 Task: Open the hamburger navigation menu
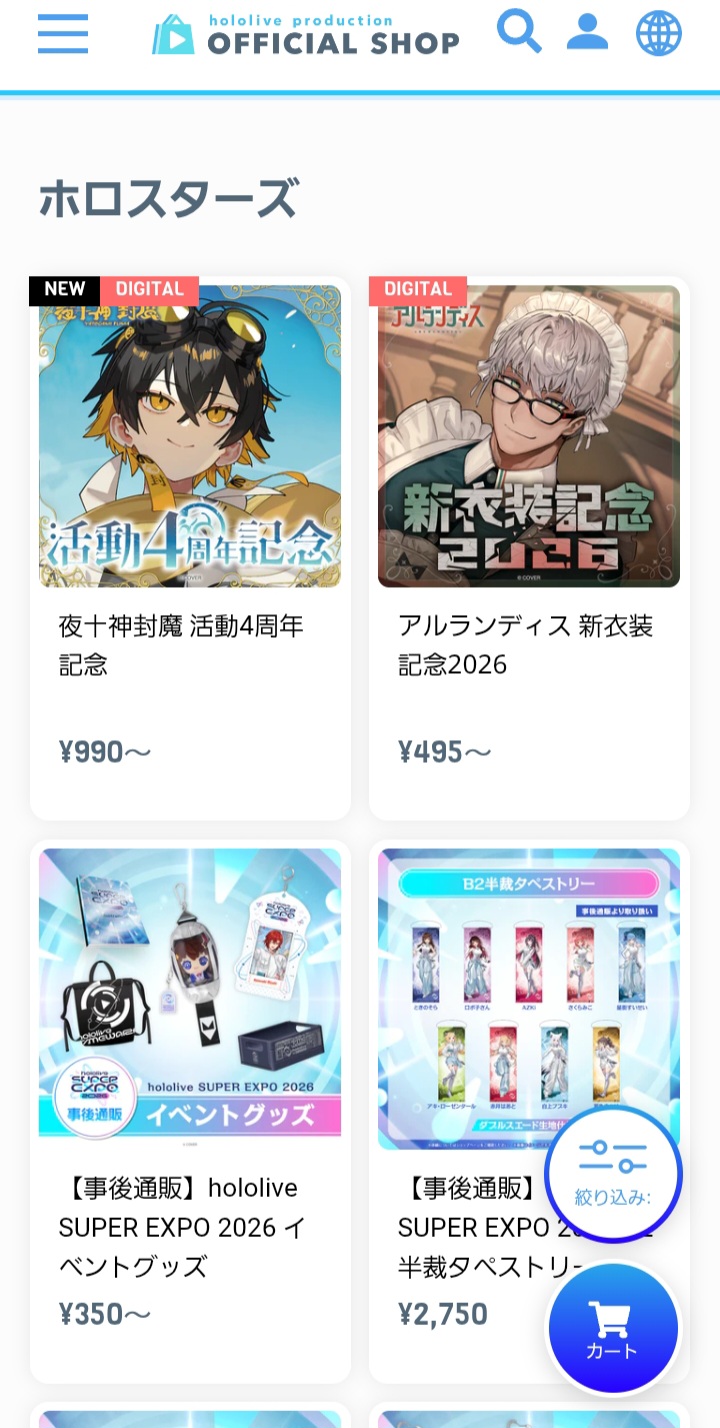point(63,34)
